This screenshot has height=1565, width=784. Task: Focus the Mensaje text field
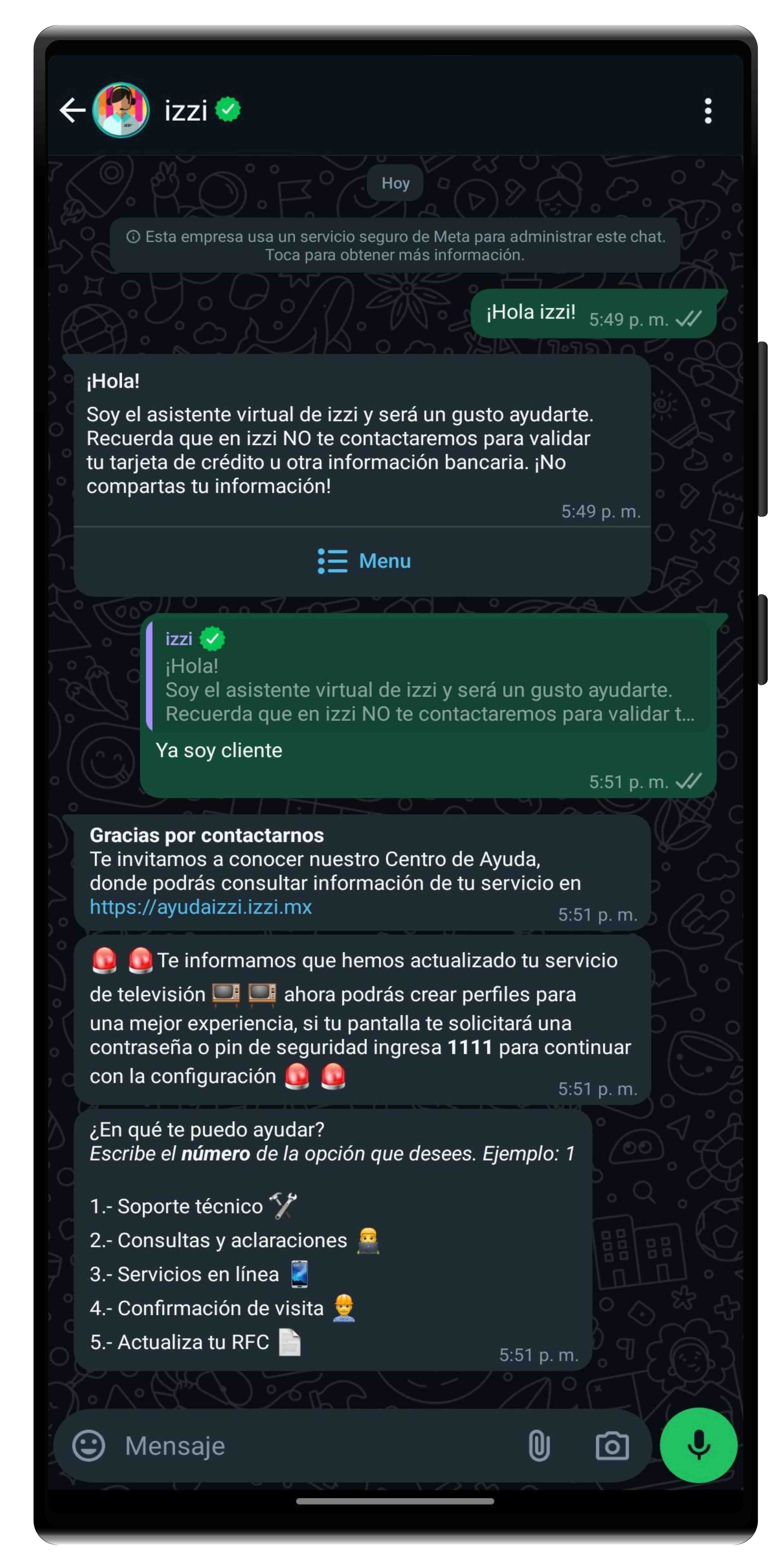[316, 1445]
